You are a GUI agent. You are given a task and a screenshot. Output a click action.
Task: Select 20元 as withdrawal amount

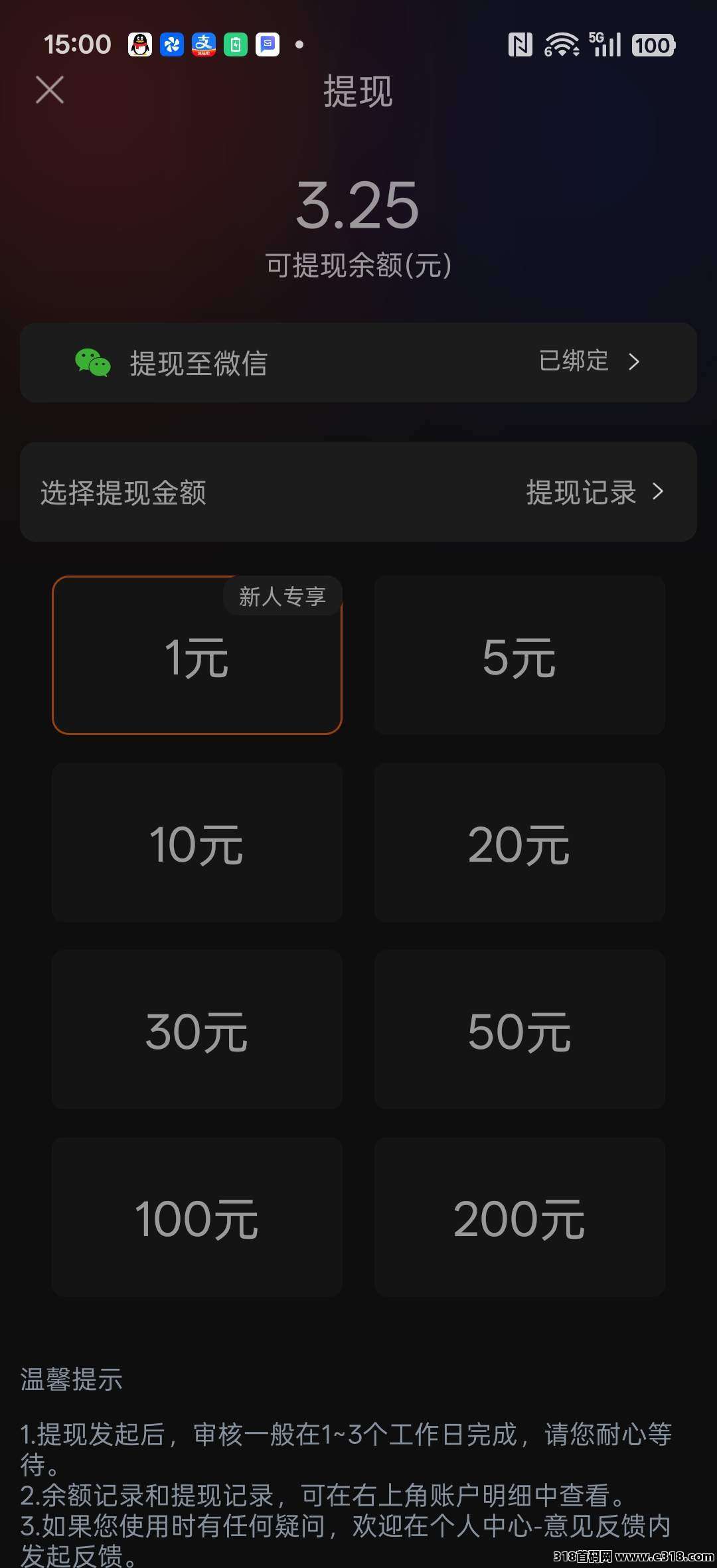(519, 843)
